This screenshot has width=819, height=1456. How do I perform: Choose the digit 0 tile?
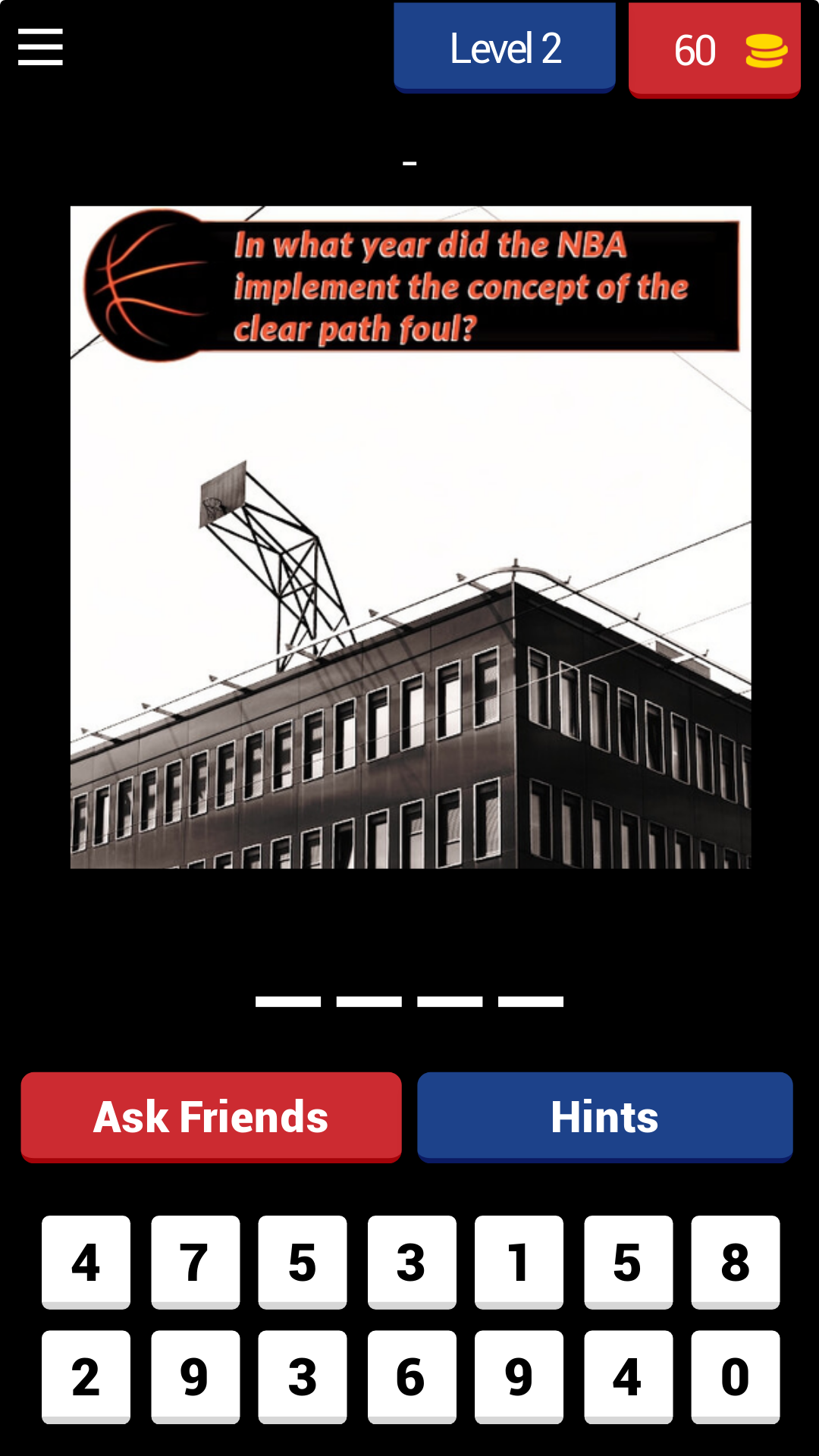tap(735, 1376)
